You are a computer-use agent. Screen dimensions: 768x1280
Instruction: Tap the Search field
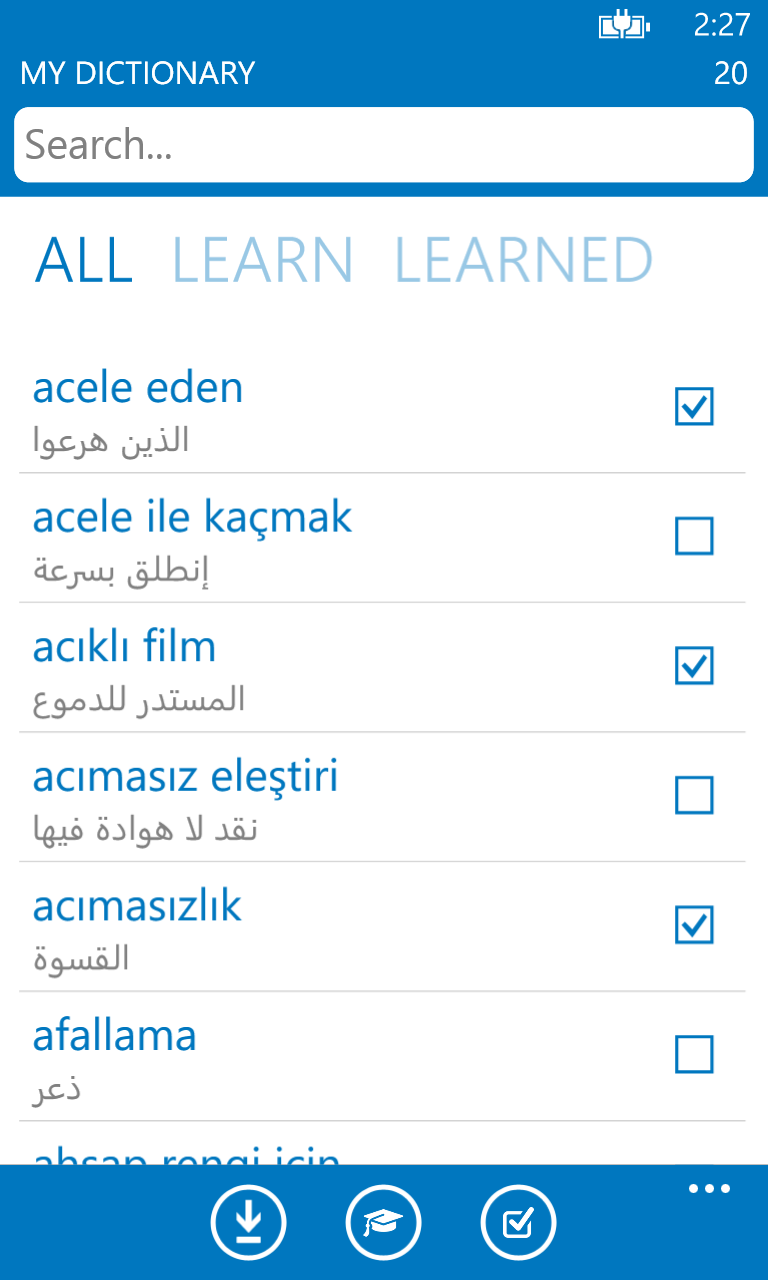(384, 145)
